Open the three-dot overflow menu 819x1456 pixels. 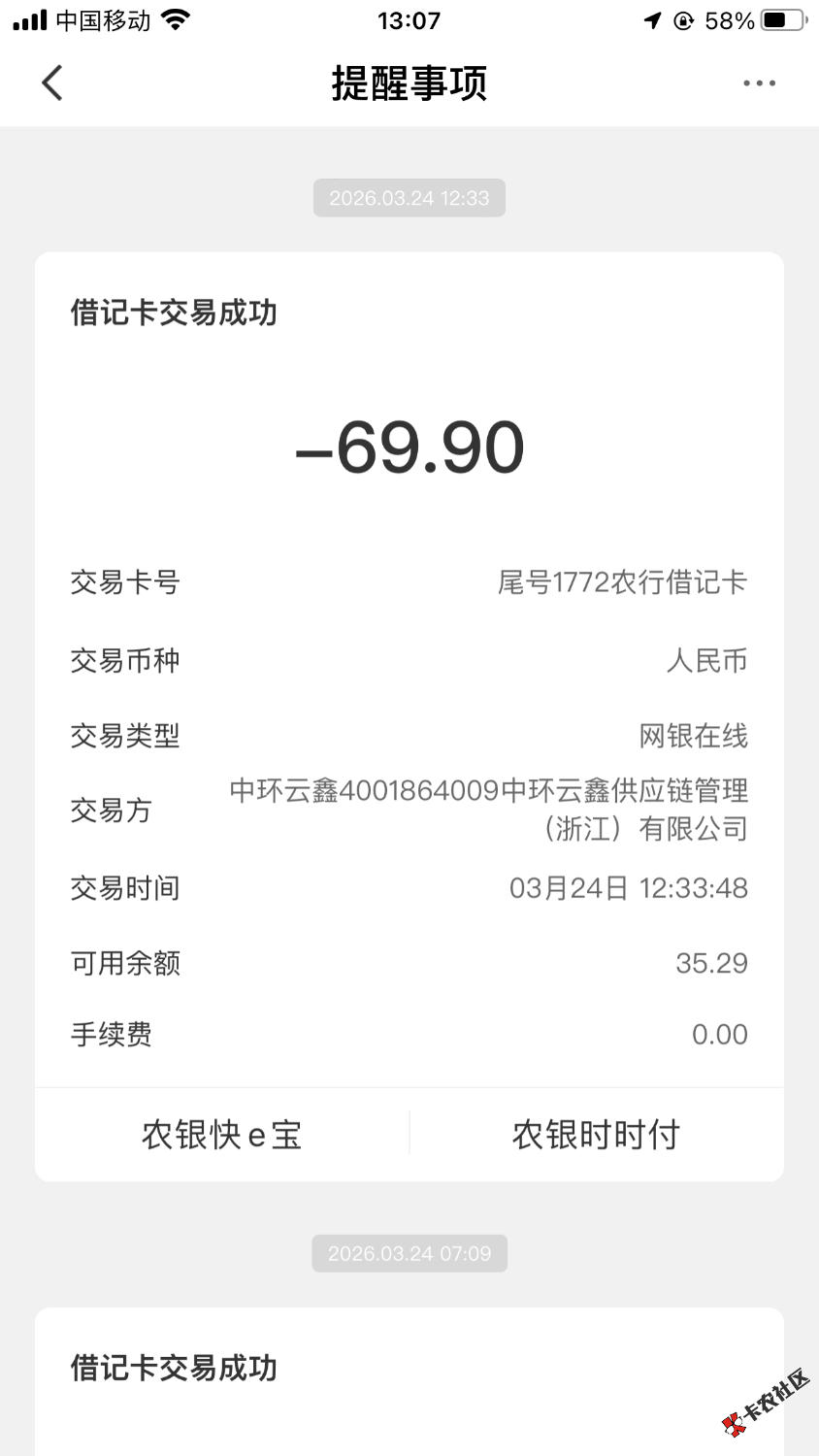[x=759, y=83]
